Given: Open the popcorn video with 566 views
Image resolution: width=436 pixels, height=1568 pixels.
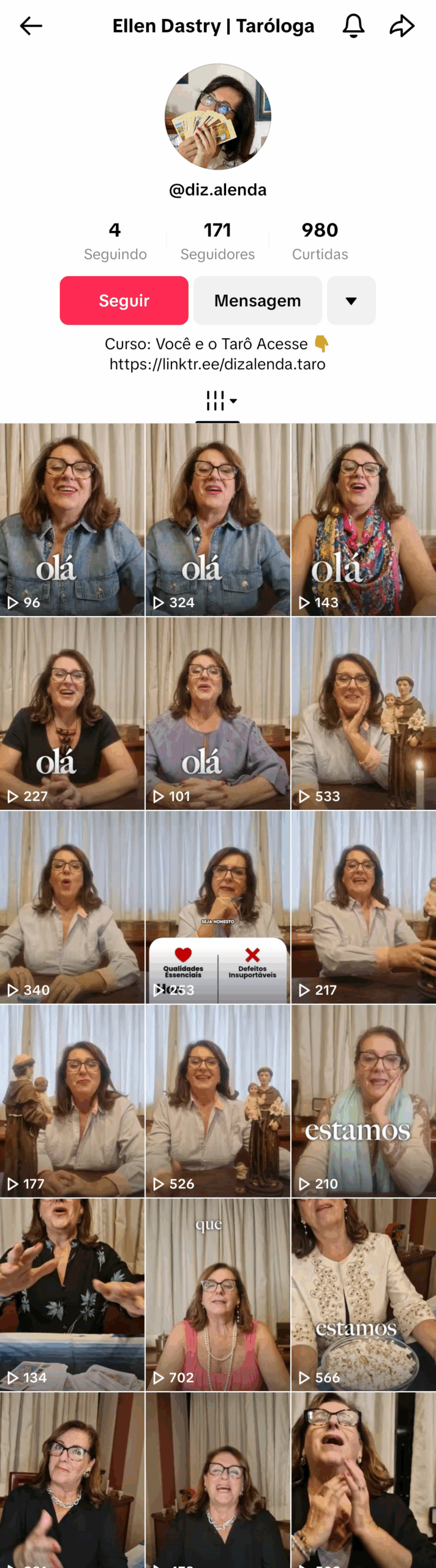Looking at the screenshot, I should coord(363,1294).
